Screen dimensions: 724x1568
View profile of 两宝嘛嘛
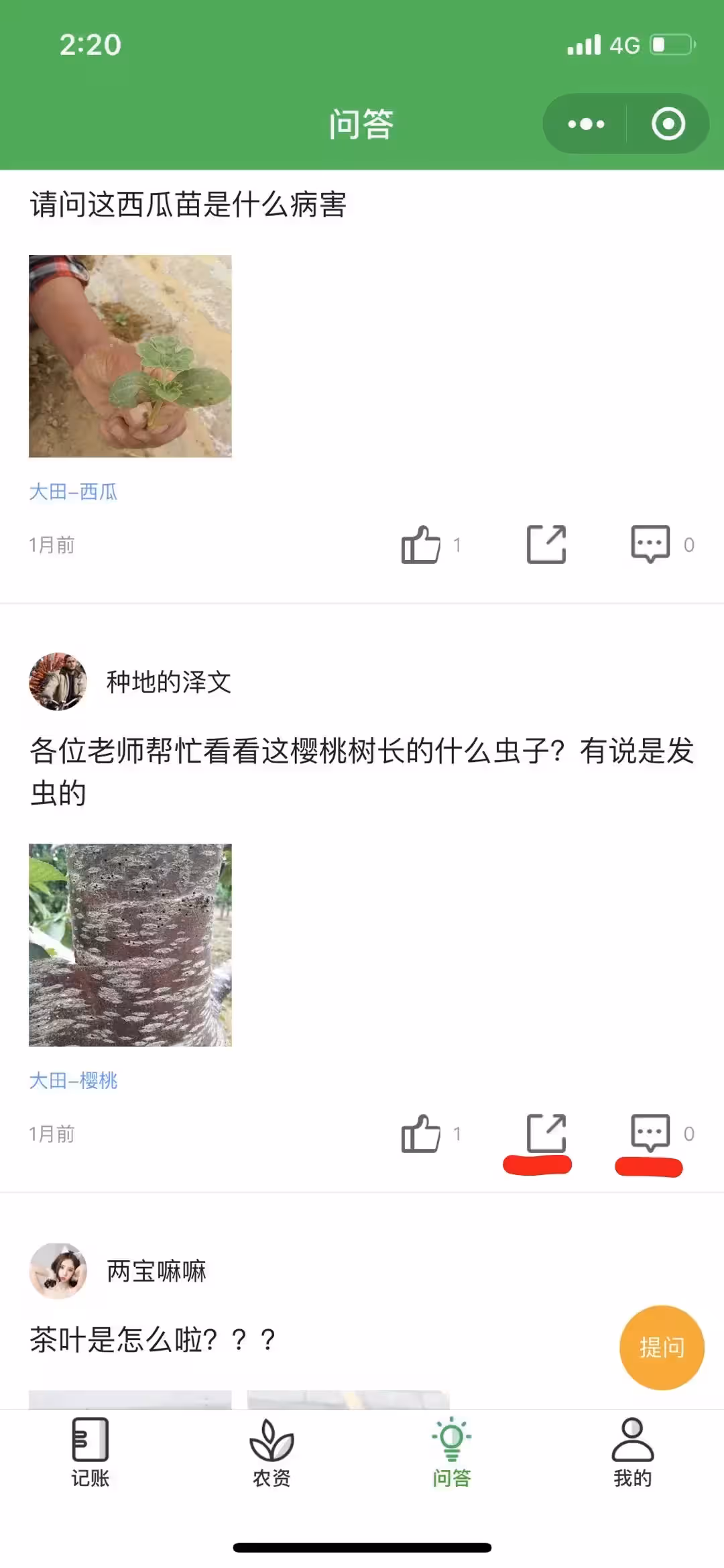click(x=58, y=1271)
